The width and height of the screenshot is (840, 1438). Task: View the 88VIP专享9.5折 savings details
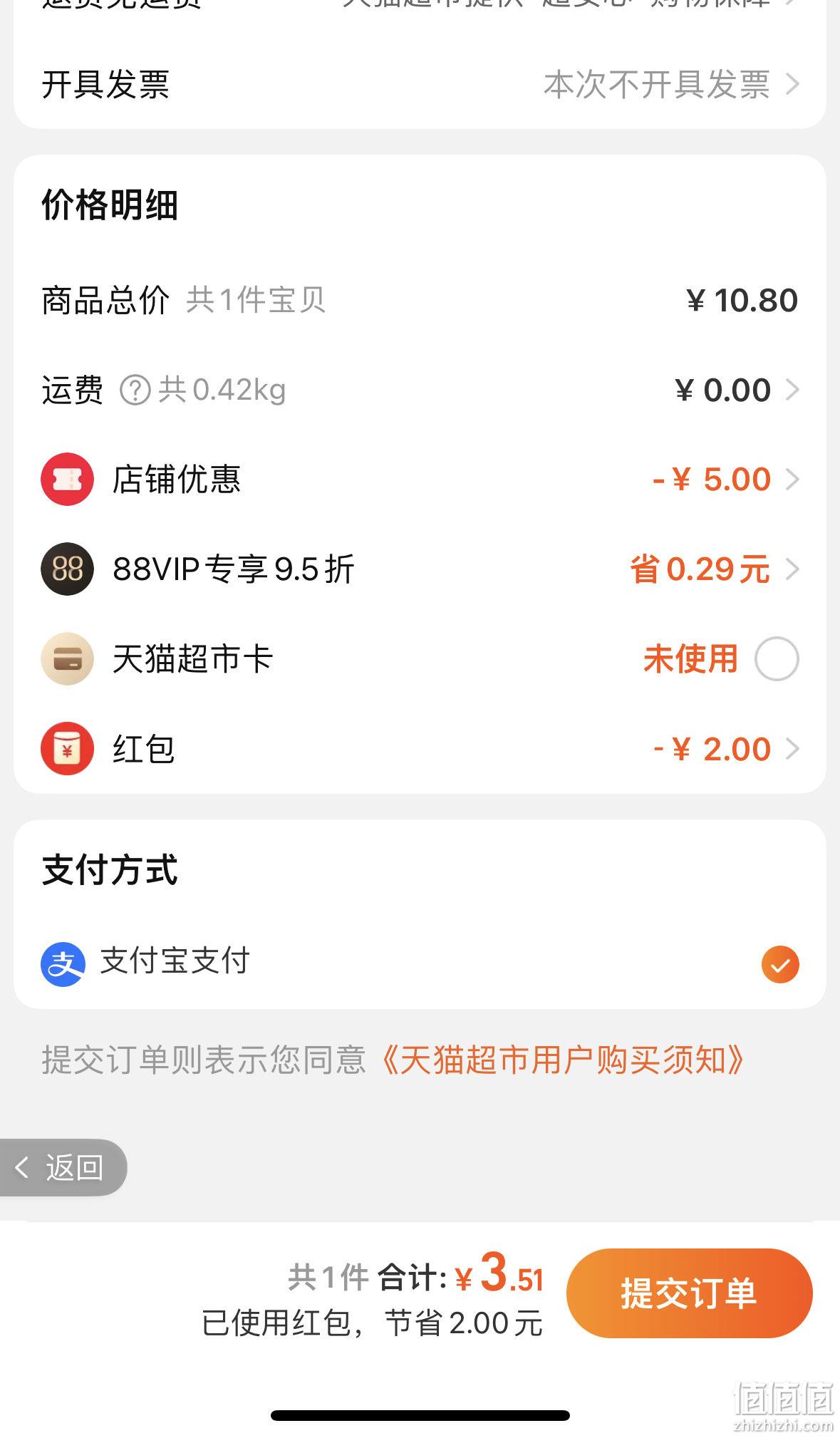click(x=420, y=569)
